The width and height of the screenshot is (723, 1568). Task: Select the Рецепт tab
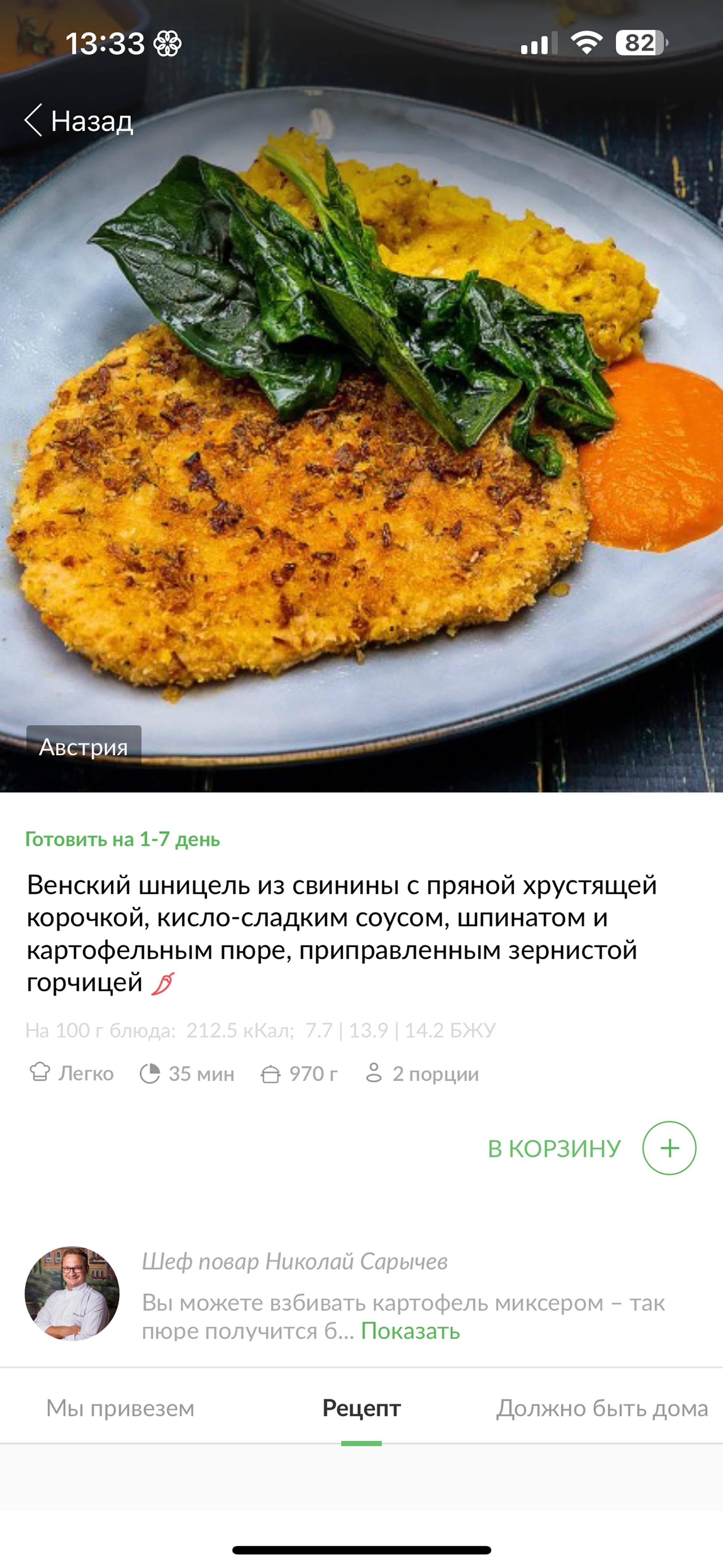pos(361,1408)
